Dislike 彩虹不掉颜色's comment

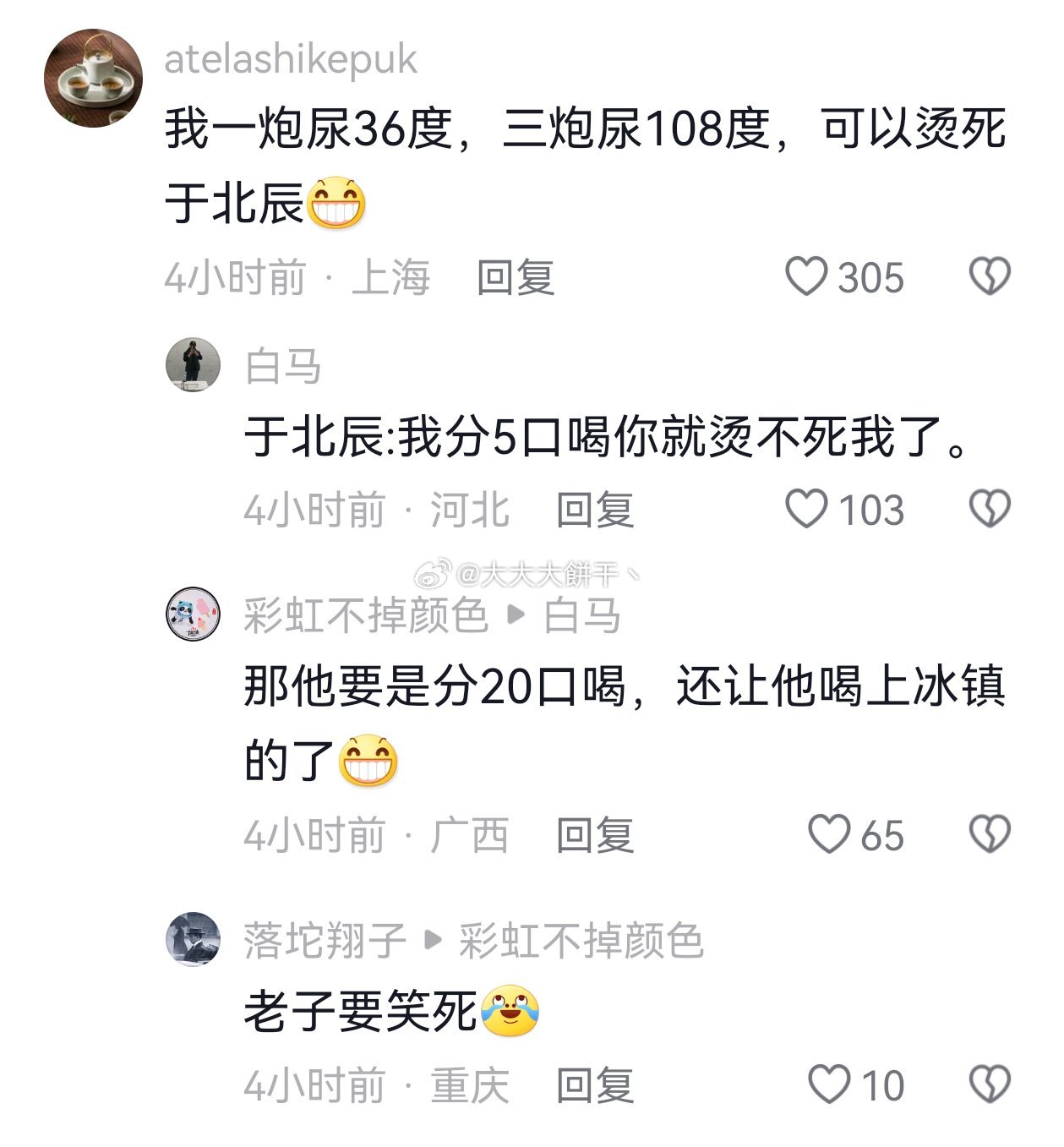pyautogui.click(x=990, y=835)
